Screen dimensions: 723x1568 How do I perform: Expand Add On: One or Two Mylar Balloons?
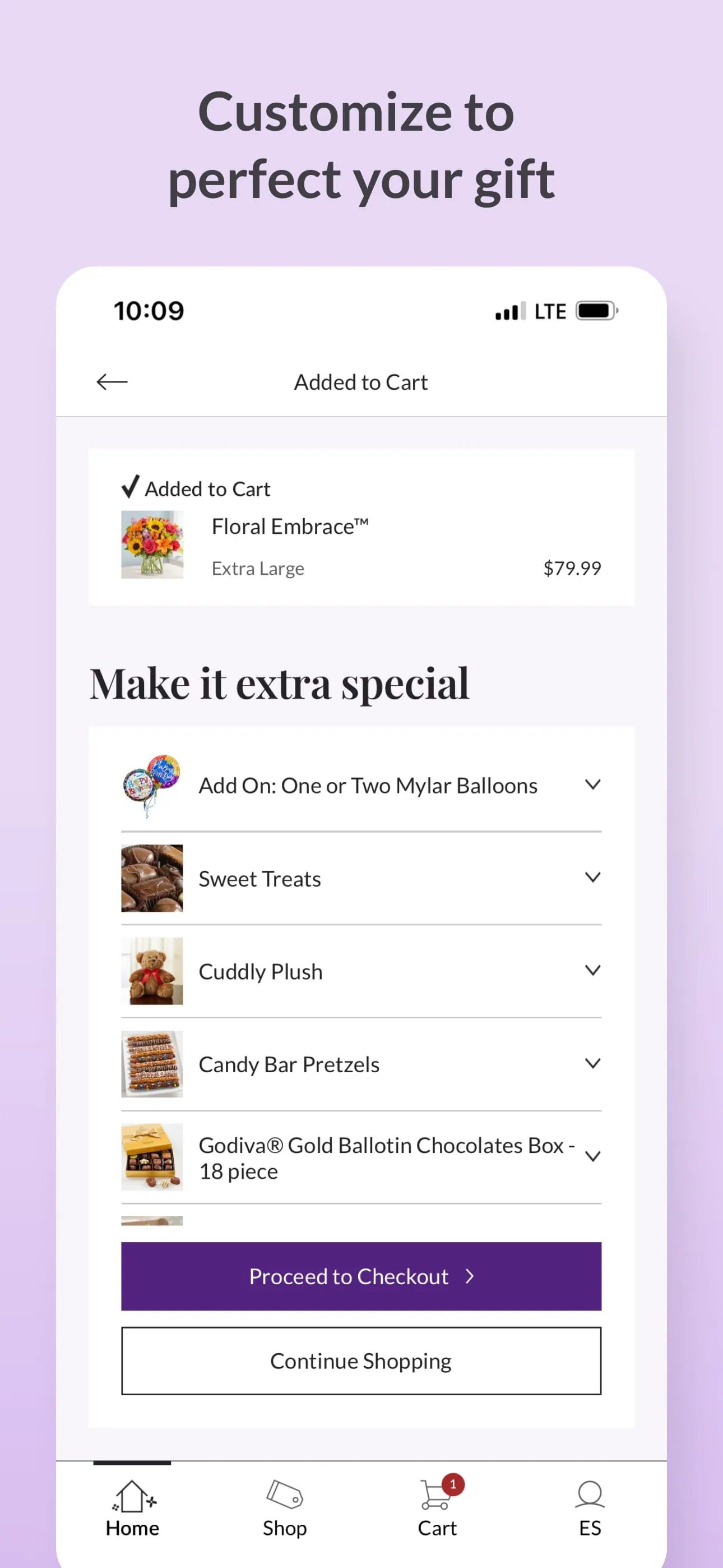pos(593,785)
